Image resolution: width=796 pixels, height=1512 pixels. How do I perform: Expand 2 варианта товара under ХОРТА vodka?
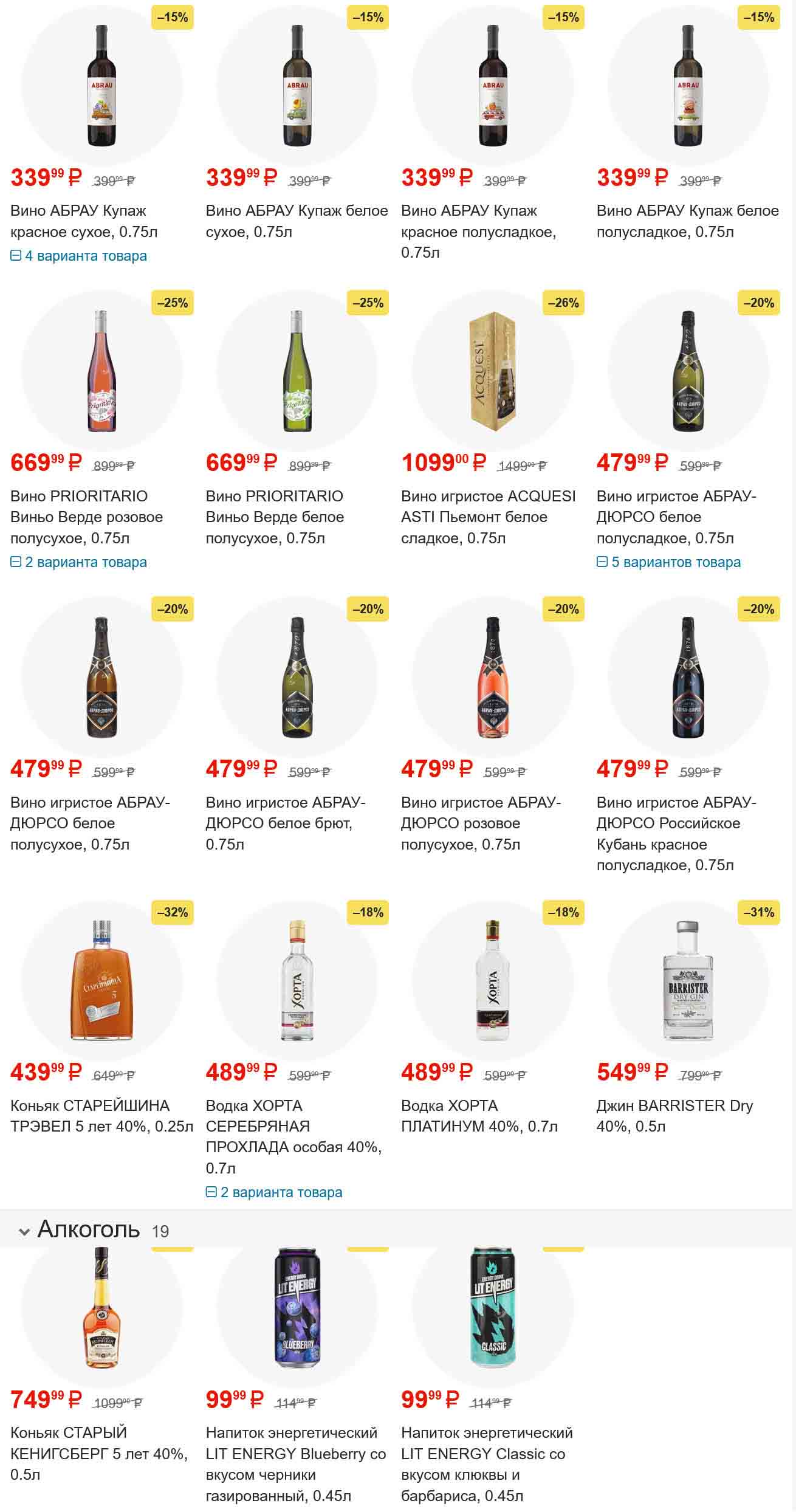[x=274, y=1192]
